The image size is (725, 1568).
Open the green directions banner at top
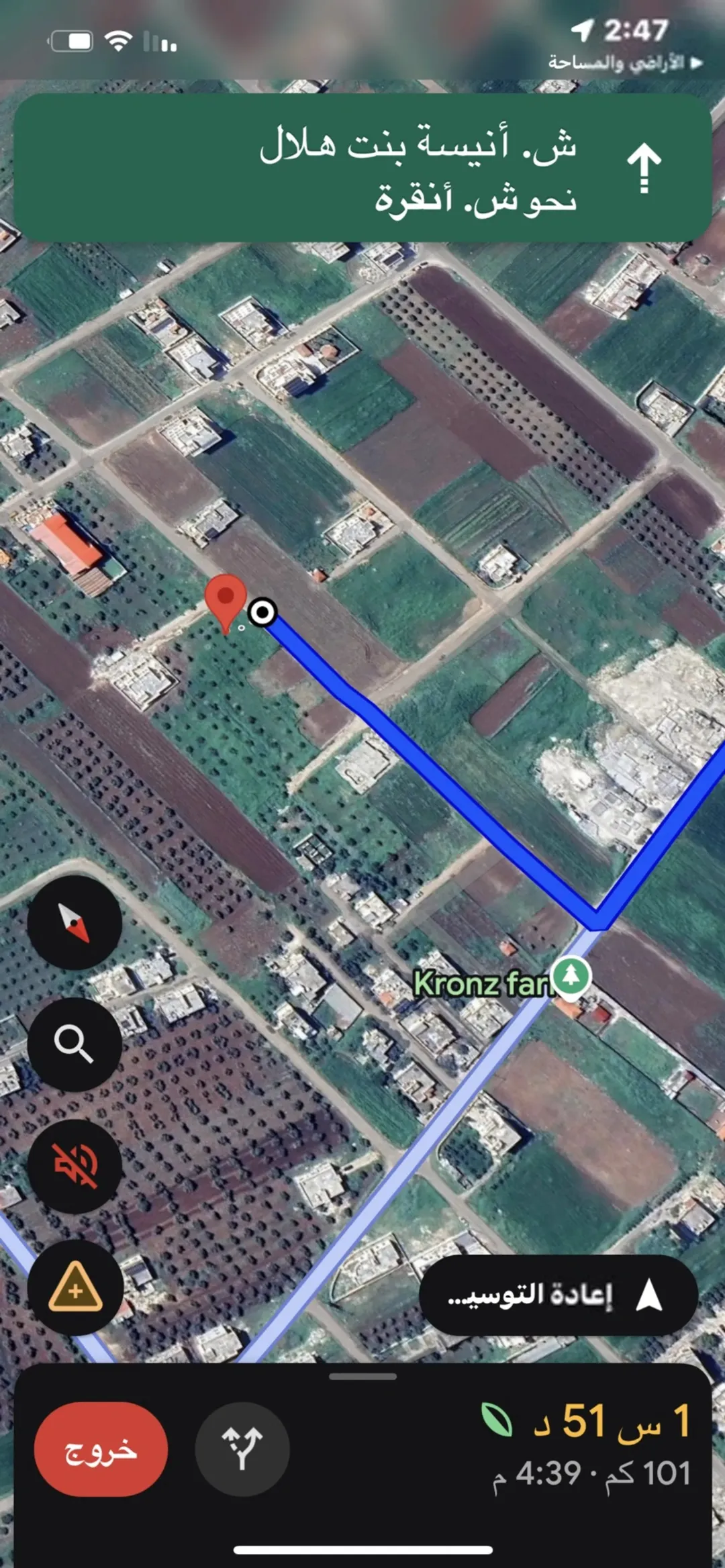[362, 168]
